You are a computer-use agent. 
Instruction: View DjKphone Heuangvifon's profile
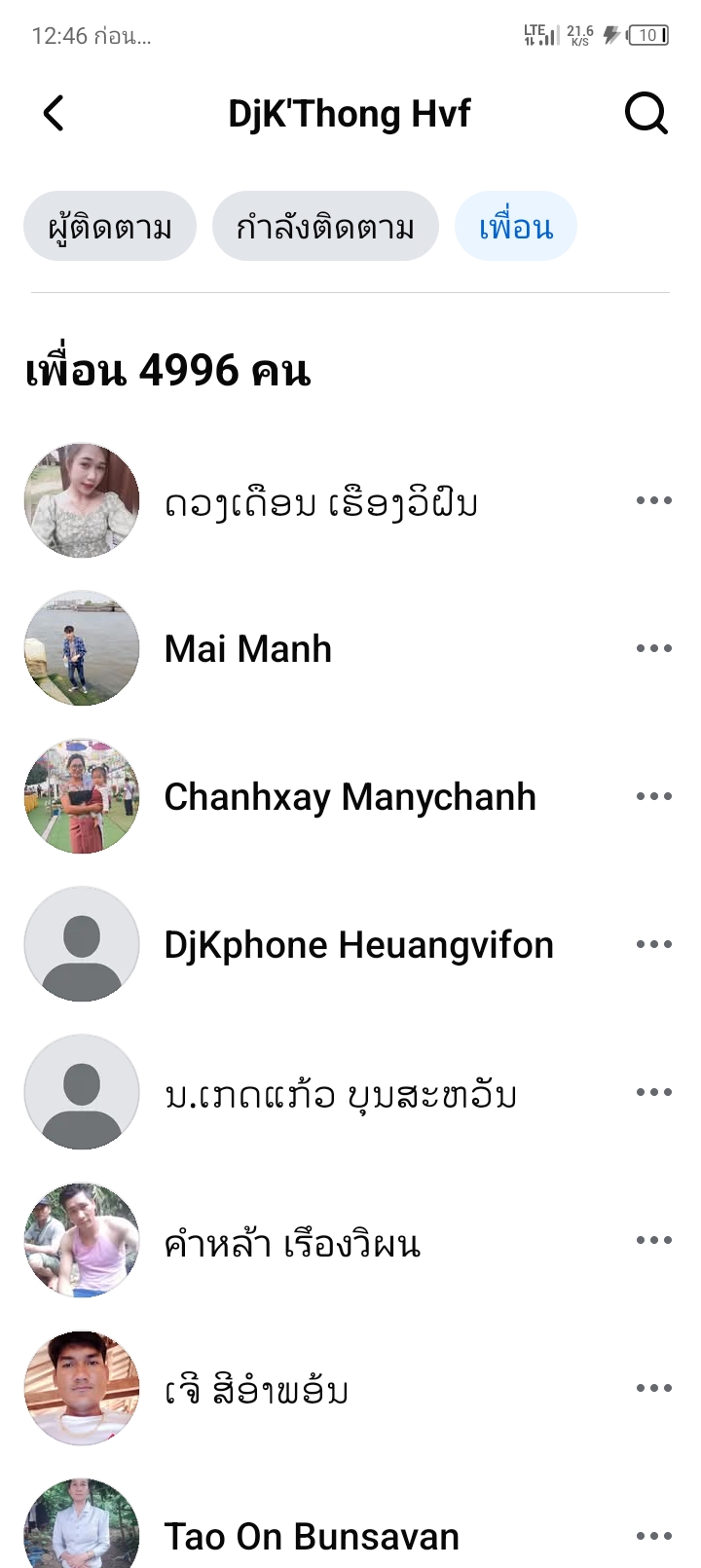(x=358, y=945)
